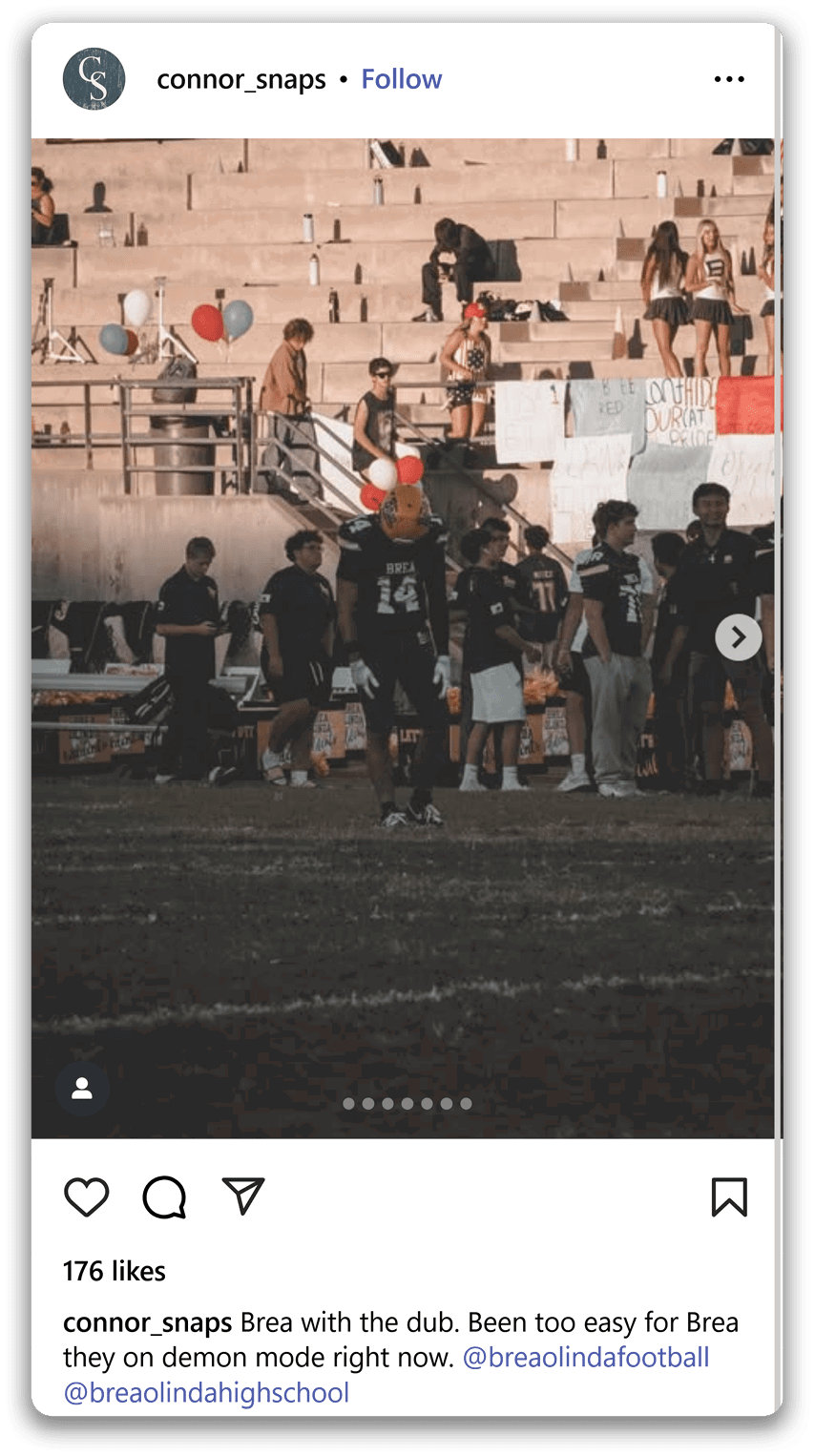The width and height of the screenshot is (815, 1456).
Task: Follow connor_snaps
Action: [x=401, y=79]
